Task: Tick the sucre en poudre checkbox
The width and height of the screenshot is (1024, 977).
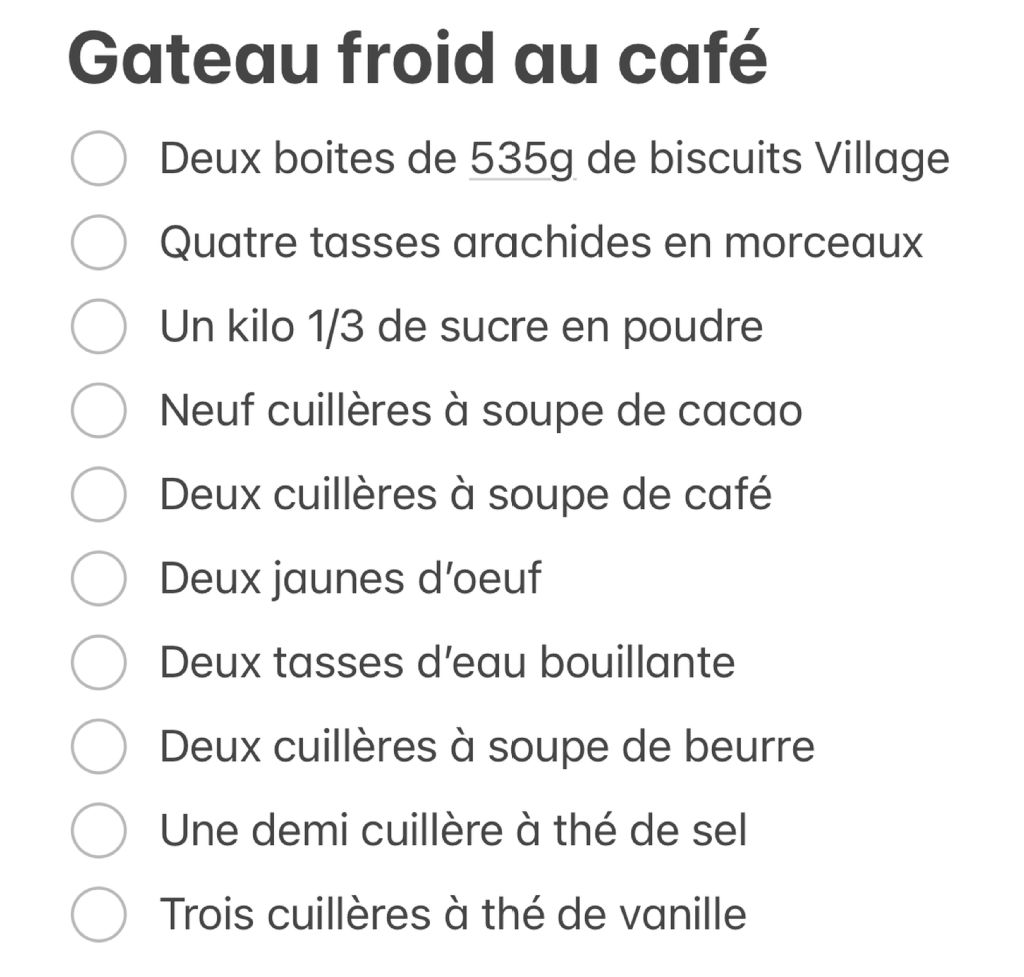Action: pos(99,328)
